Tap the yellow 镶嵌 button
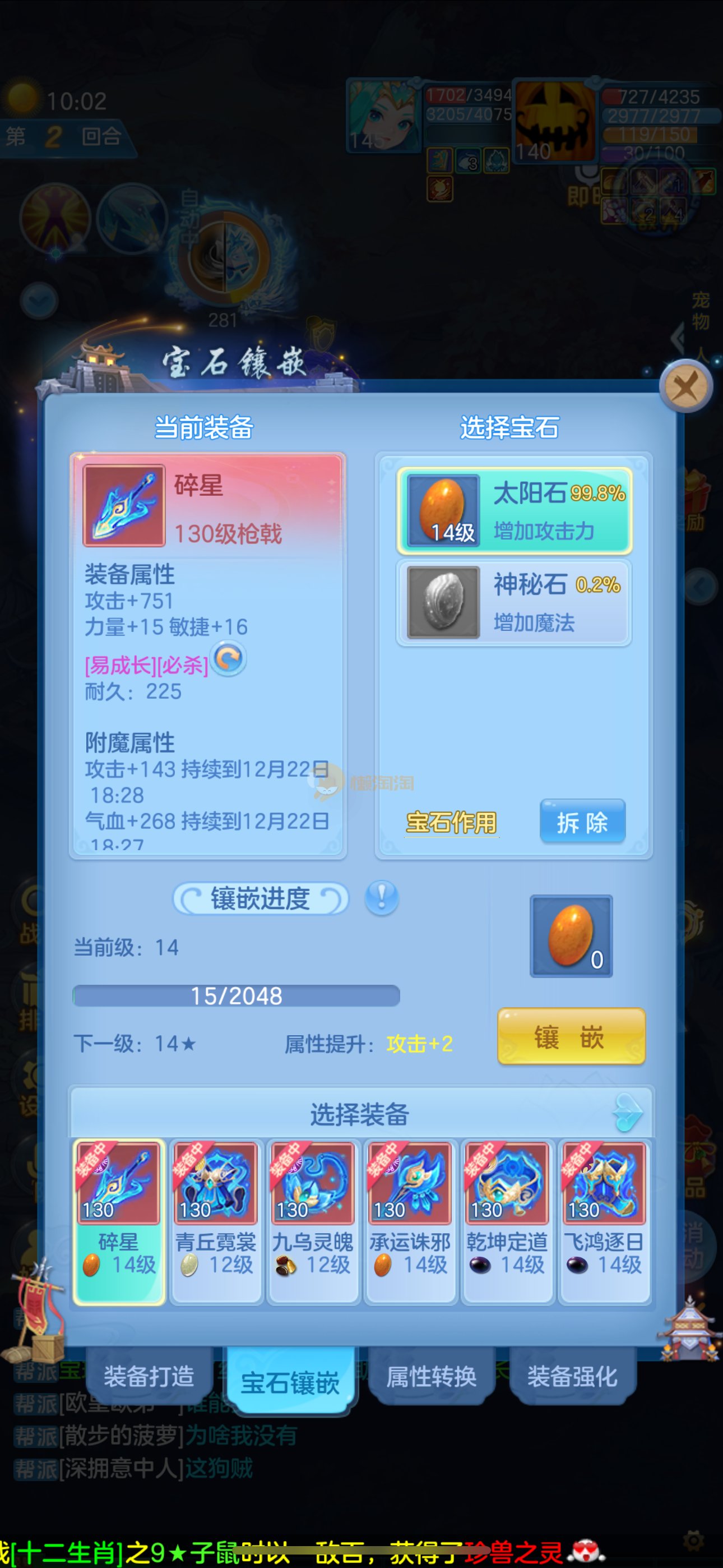 570,1036
